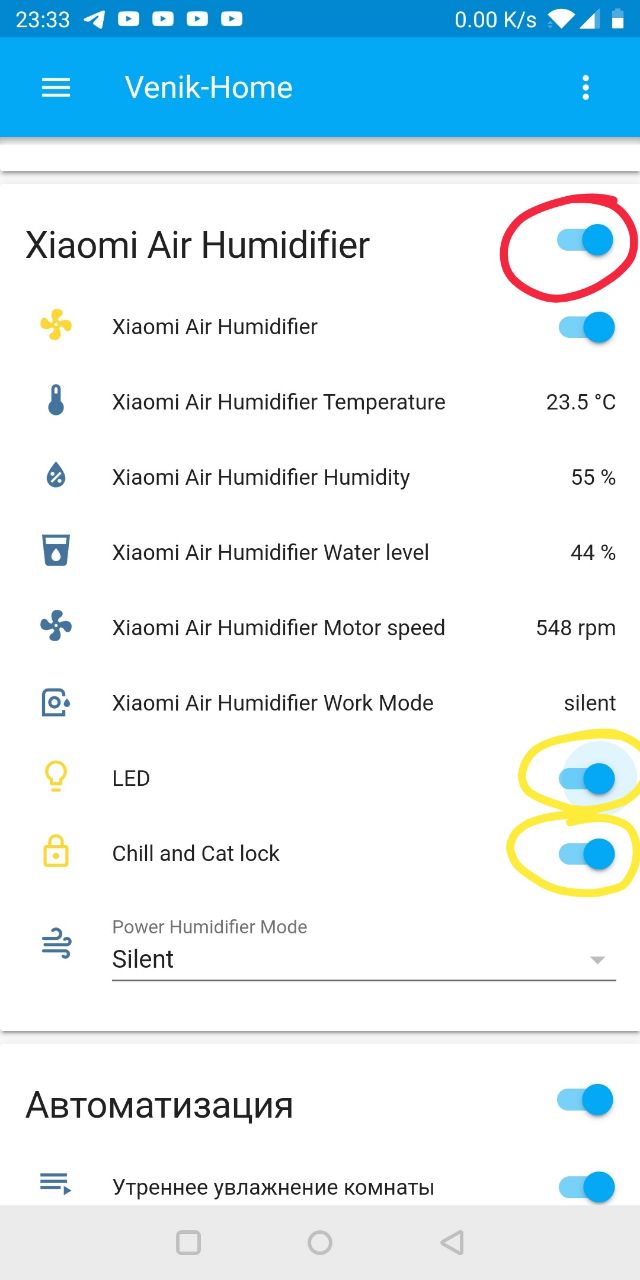
Task: Toggle the Автоматизация group switch
Action: 586,1100
